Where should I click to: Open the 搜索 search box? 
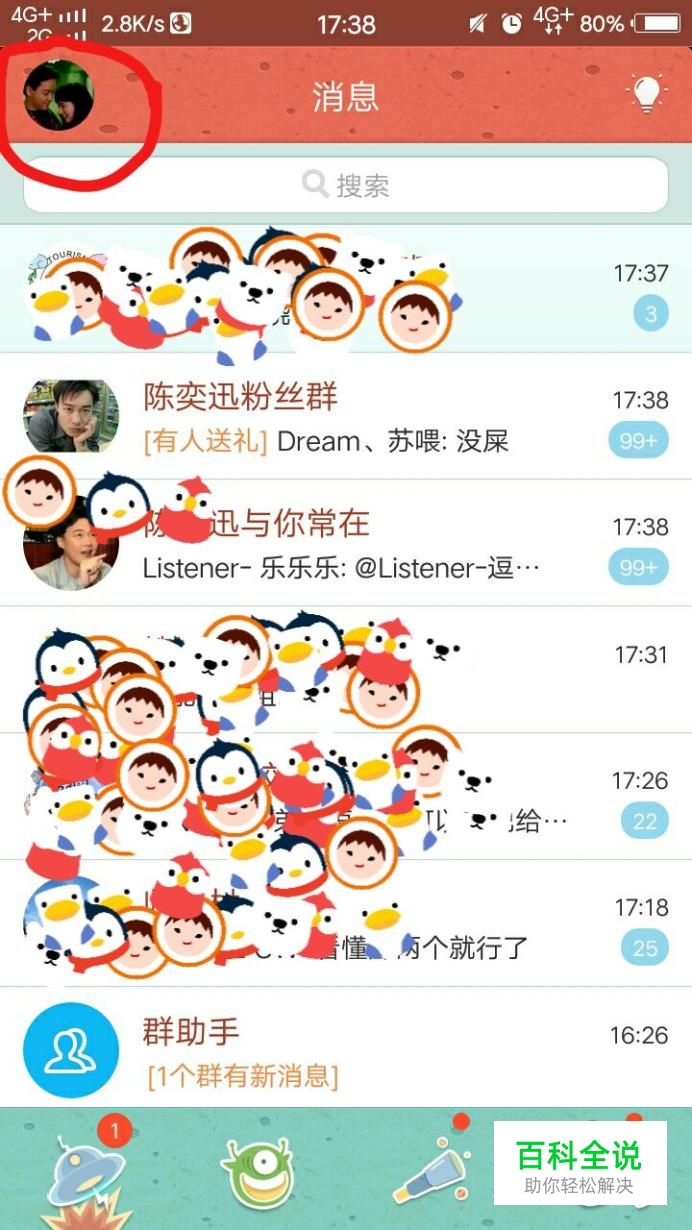345,185
